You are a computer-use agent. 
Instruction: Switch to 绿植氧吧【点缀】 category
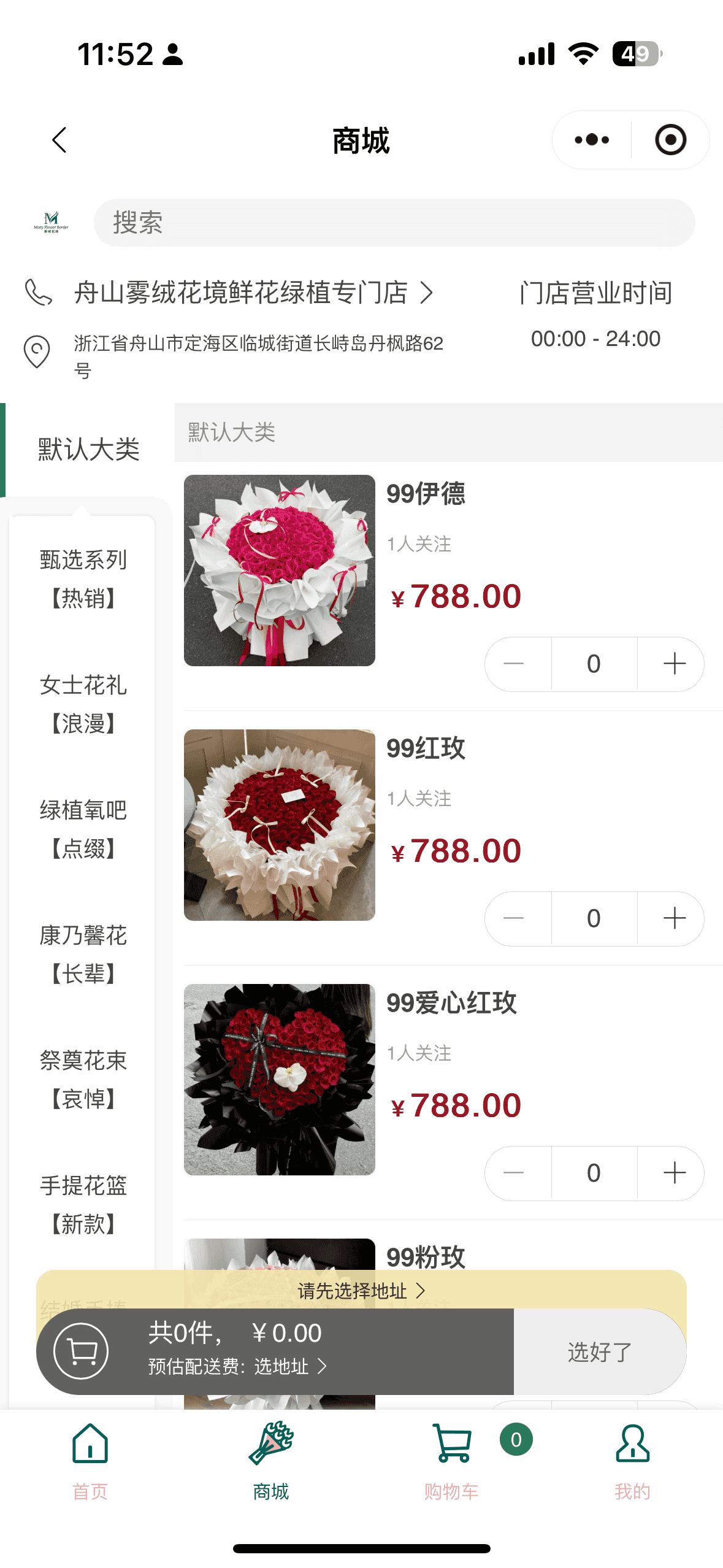pos(83,829)
